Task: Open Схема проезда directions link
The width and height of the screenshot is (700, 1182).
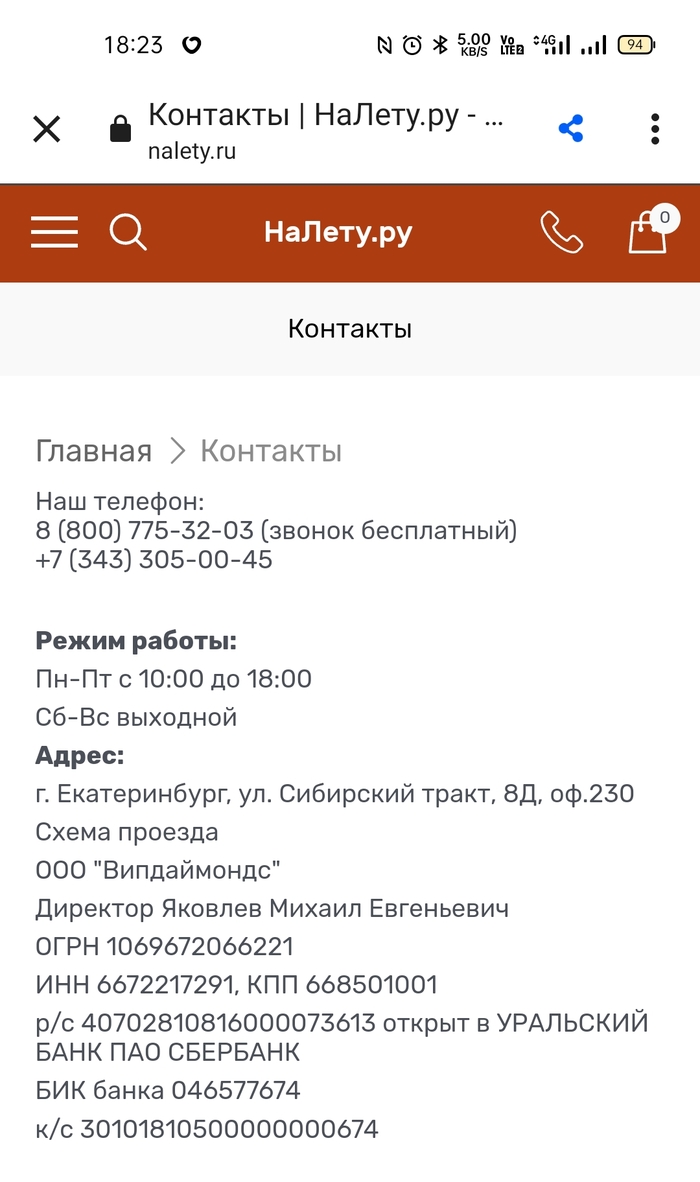Action: [127, 832]
